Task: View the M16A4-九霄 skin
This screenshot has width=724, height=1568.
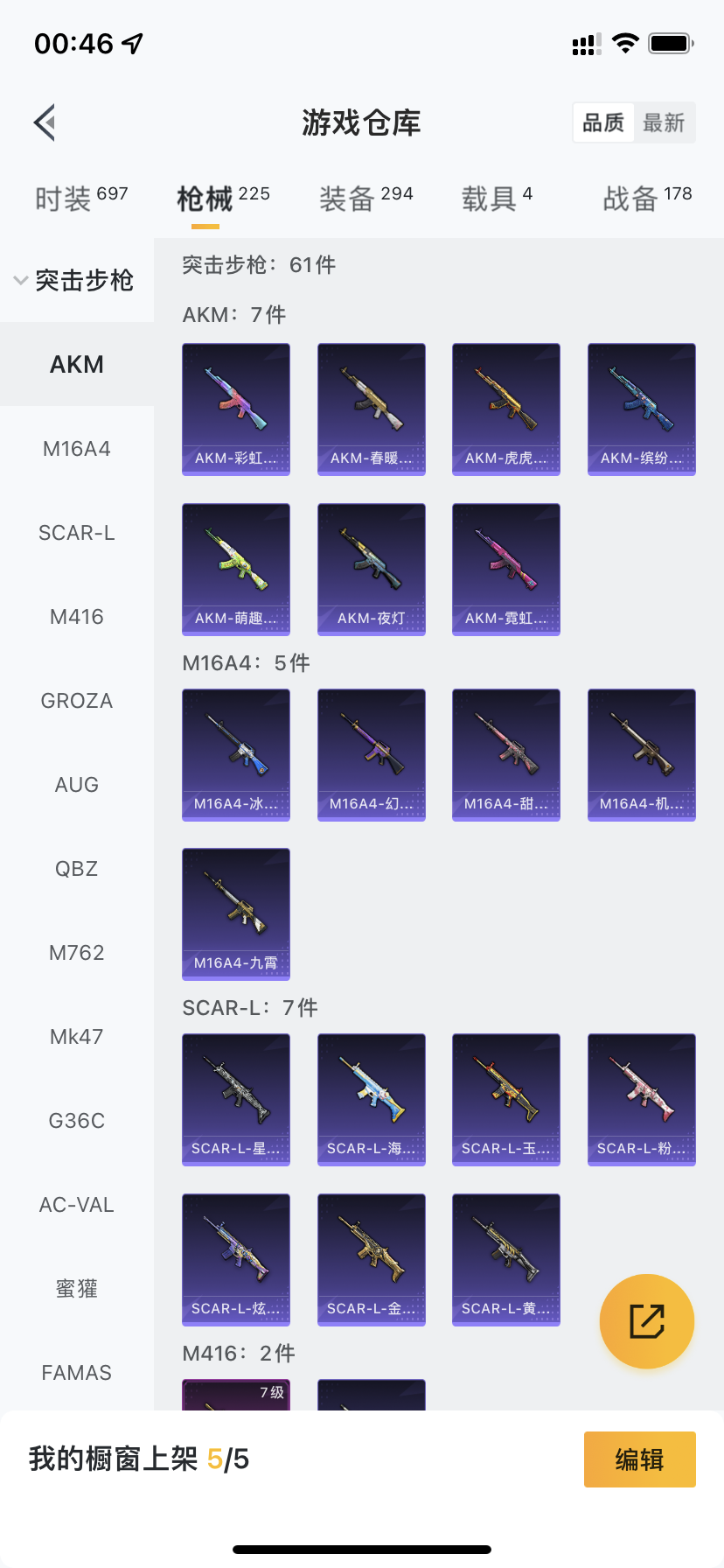Action: click(x=236, y=914)
